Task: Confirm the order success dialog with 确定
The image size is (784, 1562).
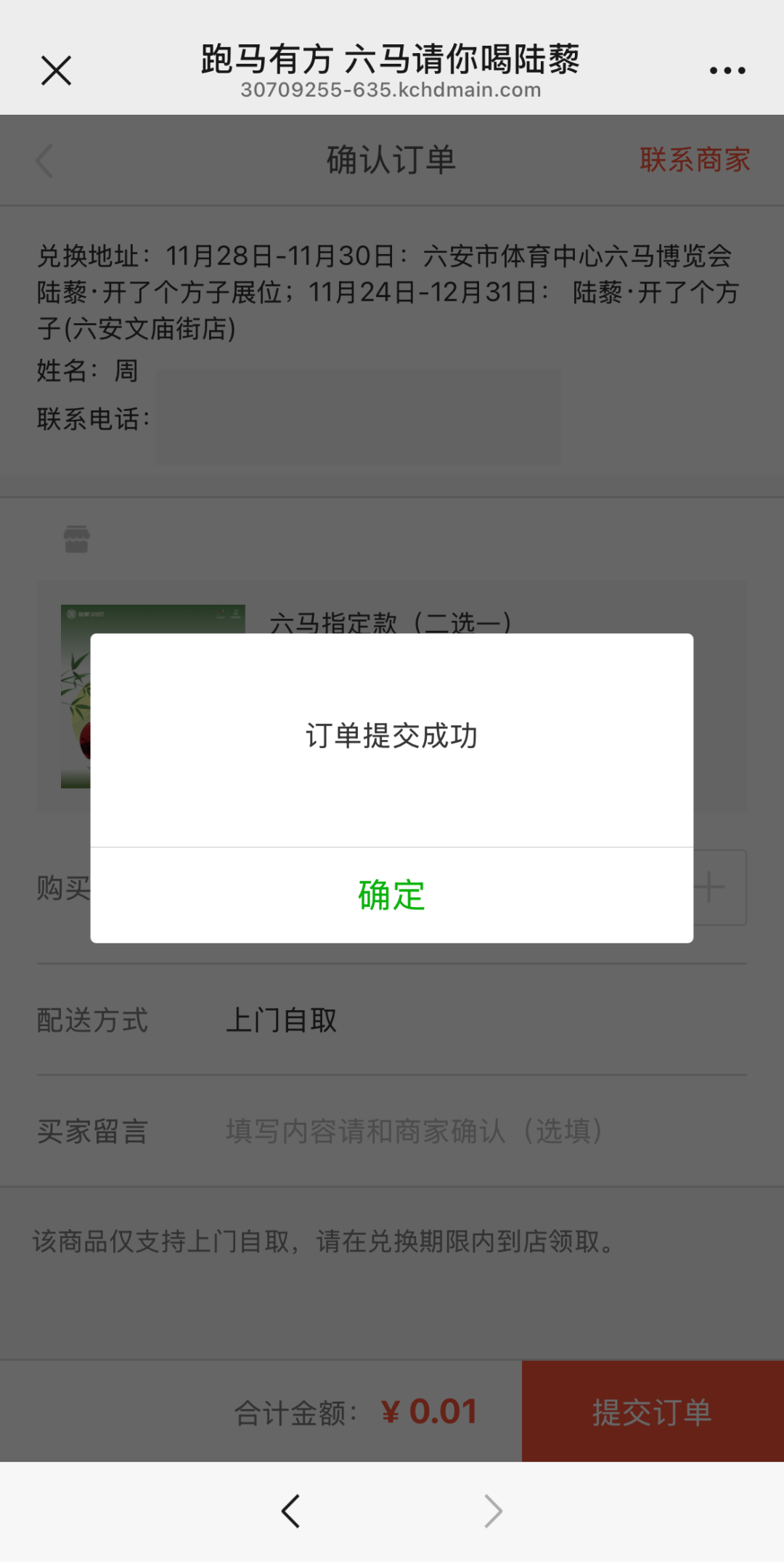Action: tap(391, 895)
